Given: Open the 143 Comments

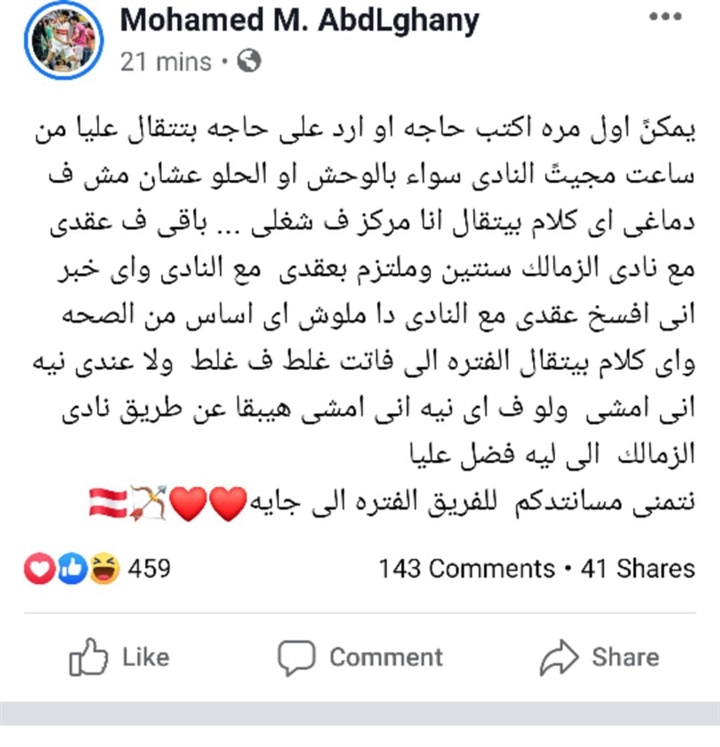Looking at the screenshot, I should click(465, 569).
